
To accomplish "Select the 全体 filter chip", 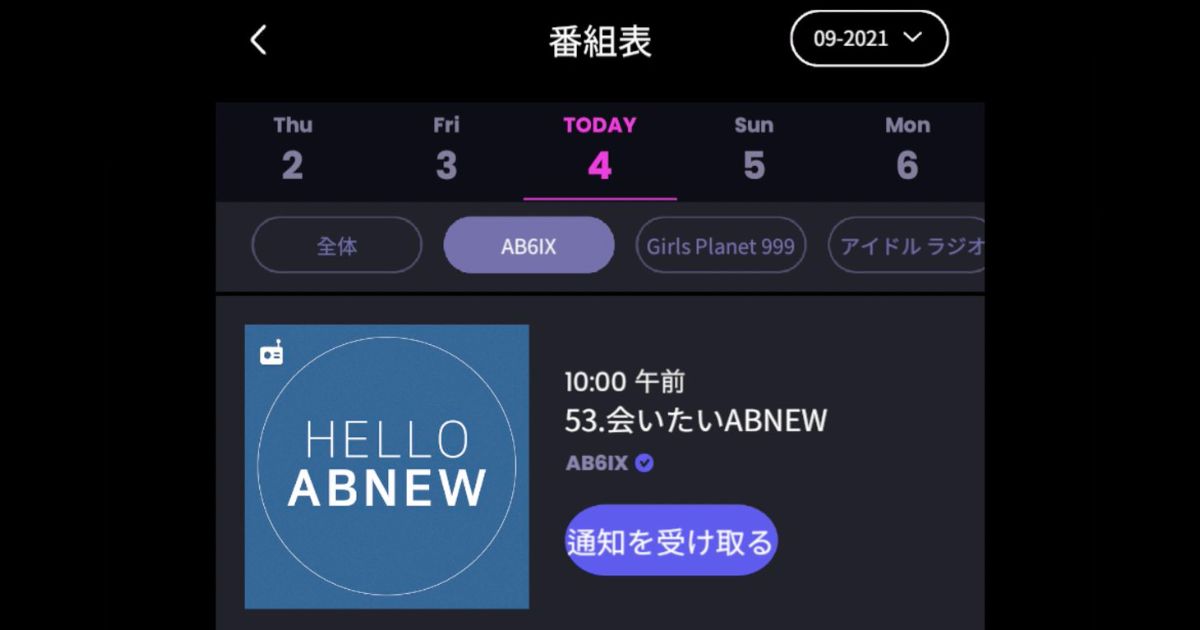I will click(336, 245).
